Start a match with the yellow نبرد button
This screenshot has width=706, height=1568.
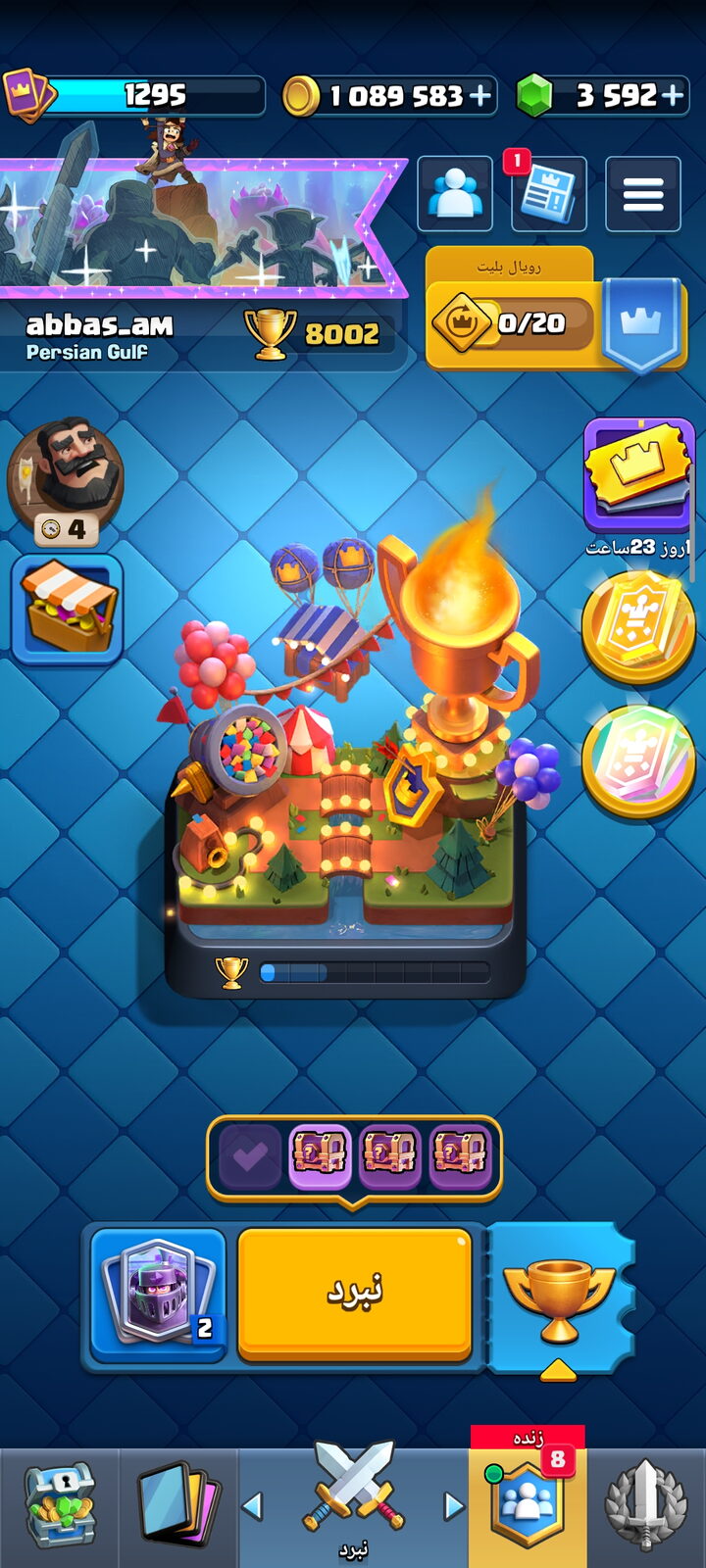point(355,1294)
